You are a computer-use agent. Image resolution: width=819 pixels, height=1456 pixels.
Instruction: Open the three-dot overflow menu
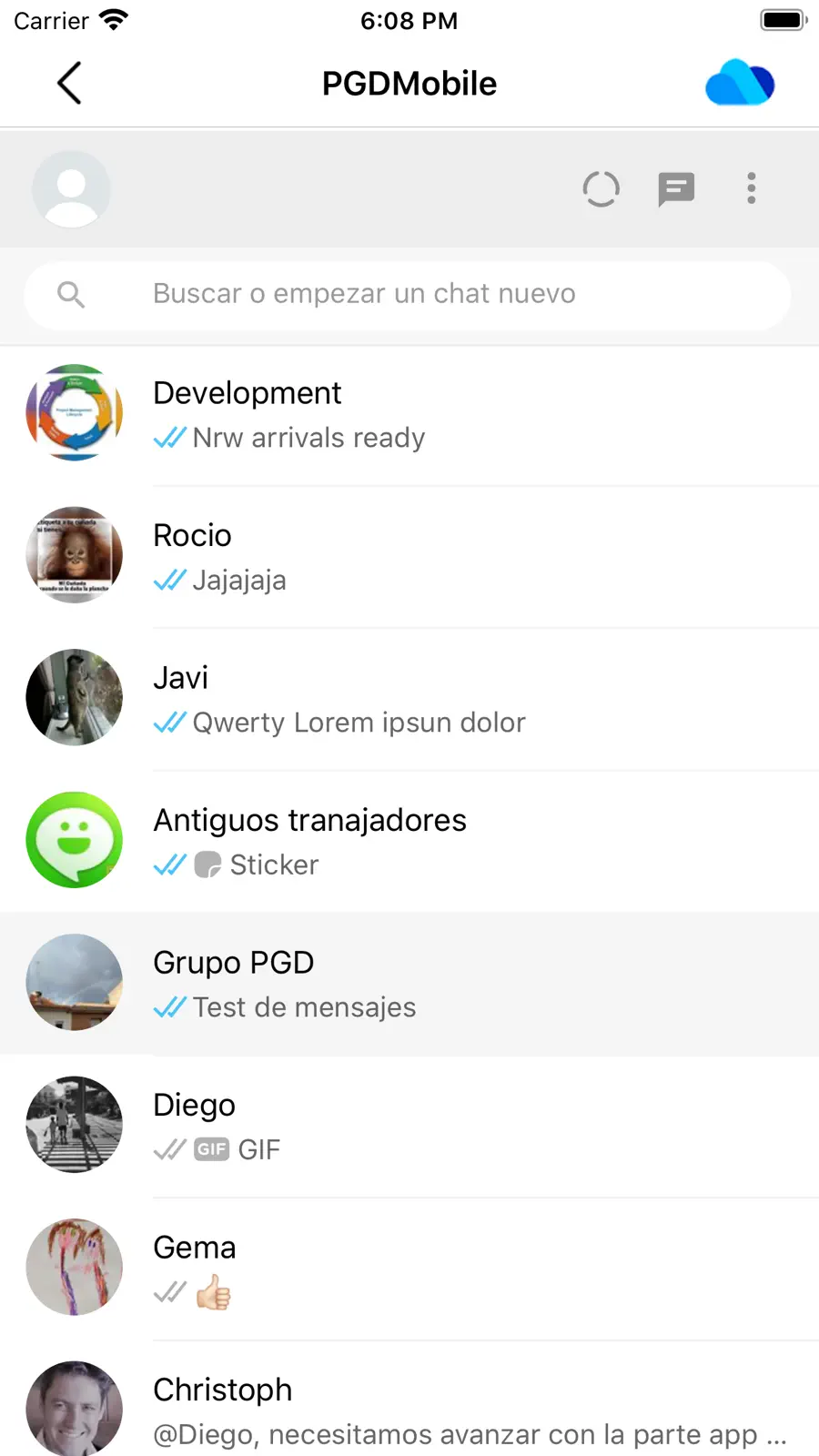751,188
